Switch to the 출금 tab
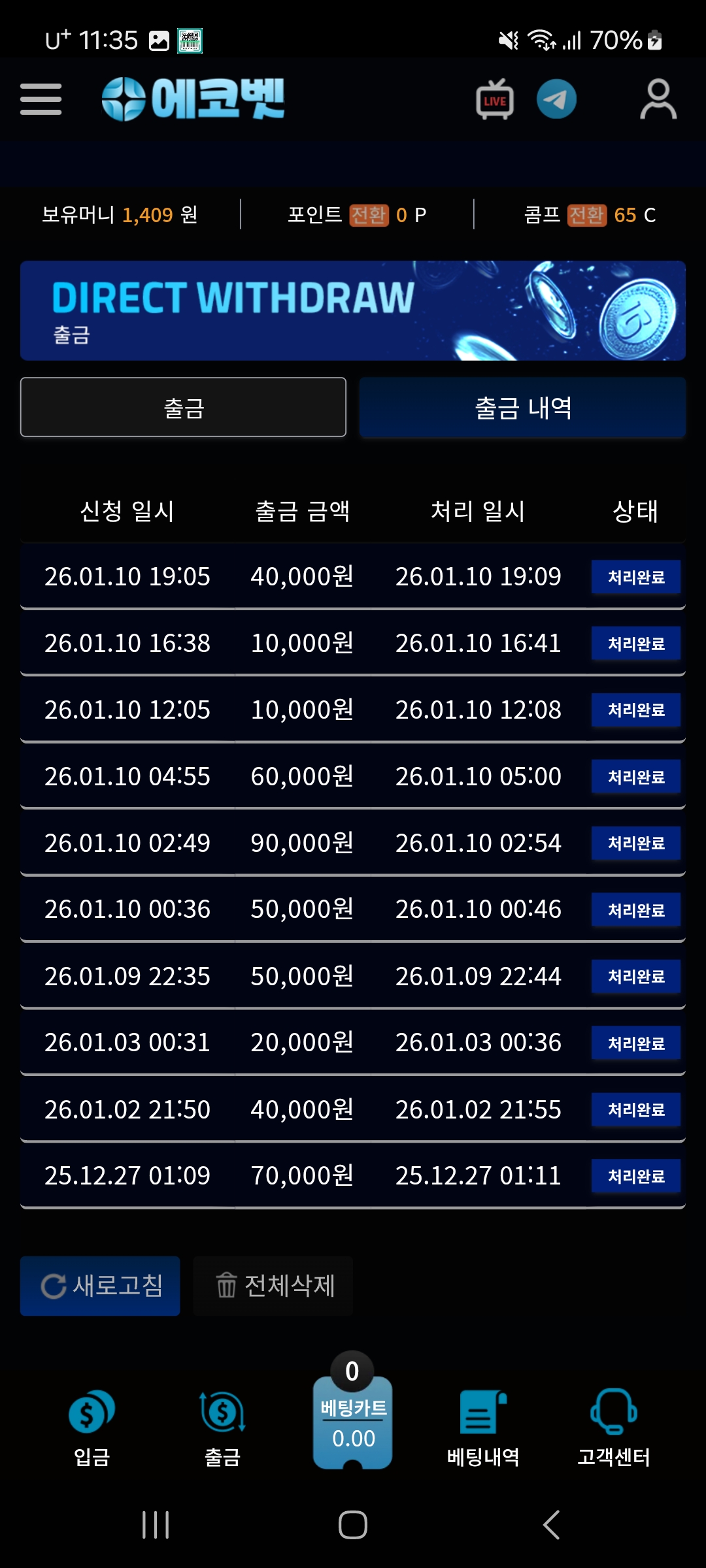 tap(183, 406)
